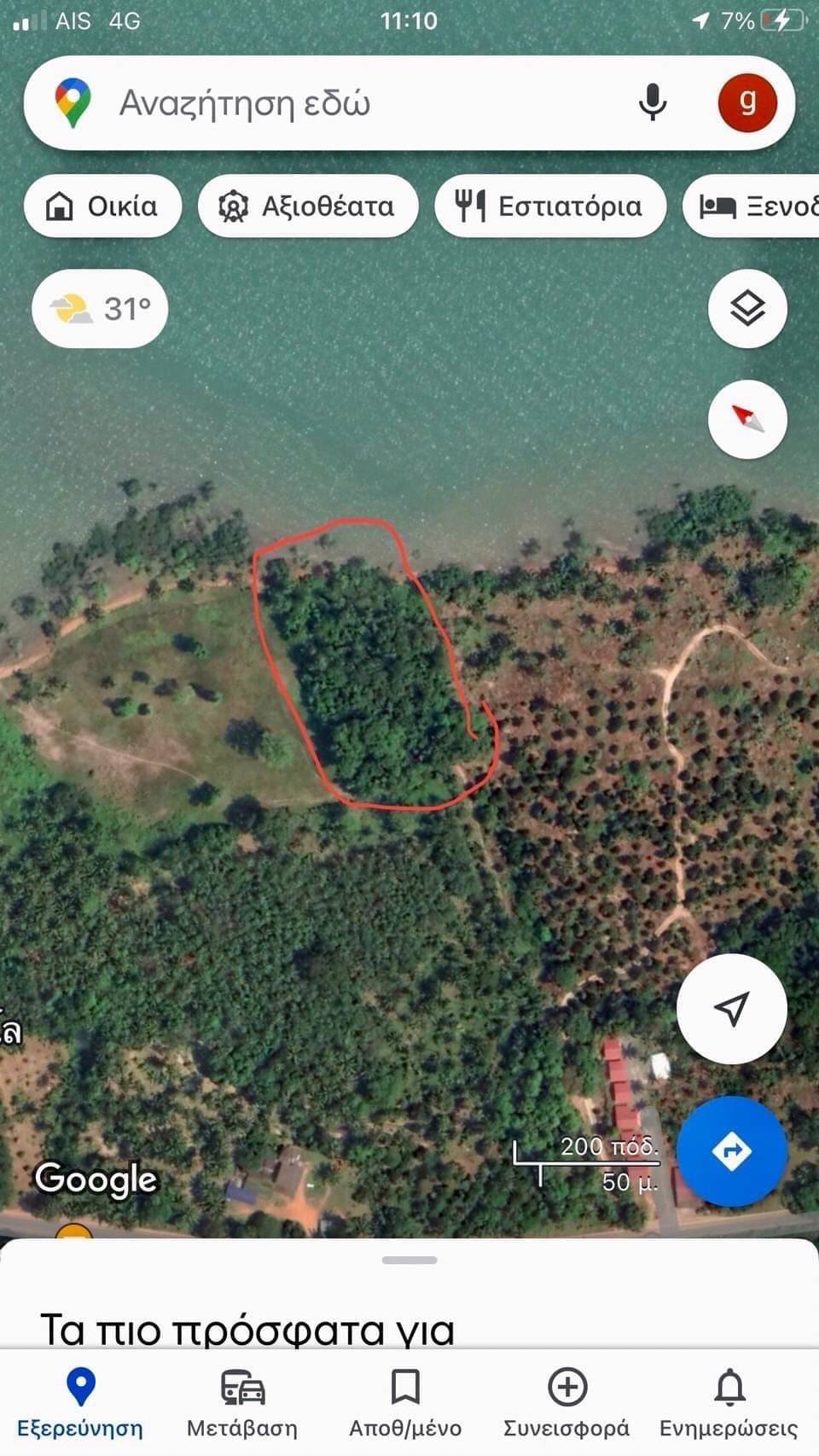Open the weather 31° widget
819x1456 pixels.
pyautogui.click(x=100, y=308)
